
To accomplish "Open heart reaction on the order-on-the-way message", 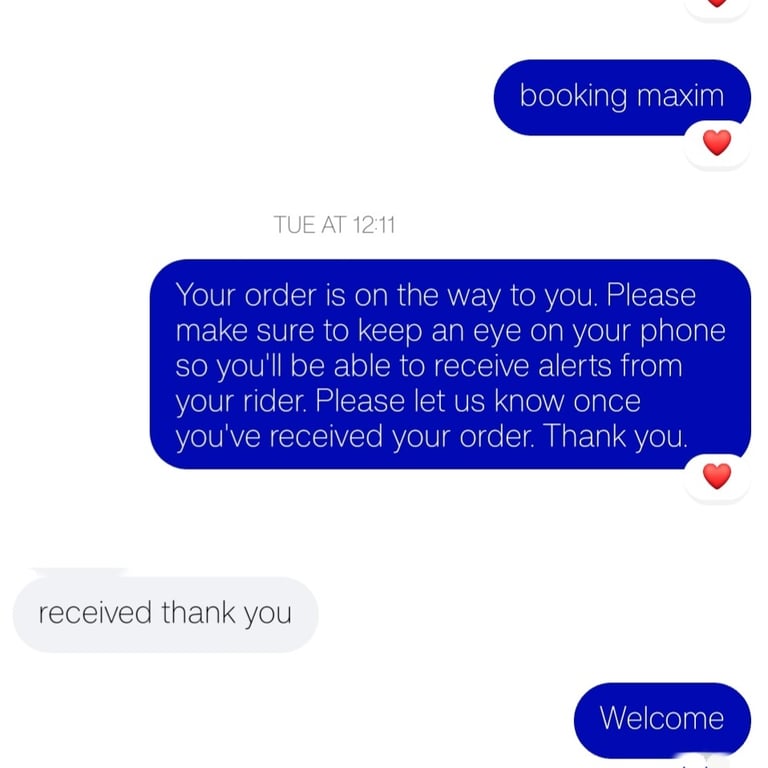I will pyautogui.click(x=717, y=476).
